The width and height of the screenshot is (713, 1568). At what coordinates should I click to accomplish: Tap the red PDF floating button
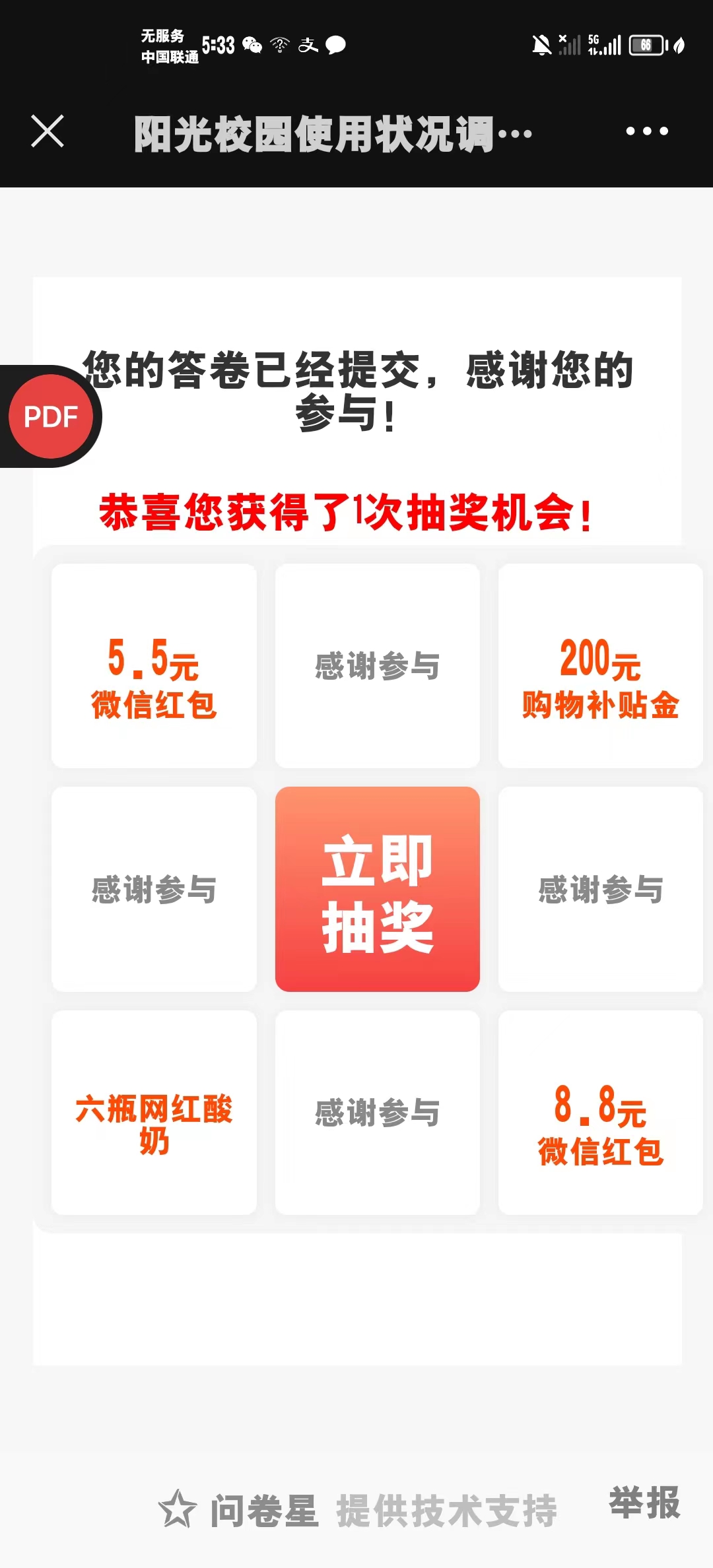pyautogui.click(x=51, y=416)
